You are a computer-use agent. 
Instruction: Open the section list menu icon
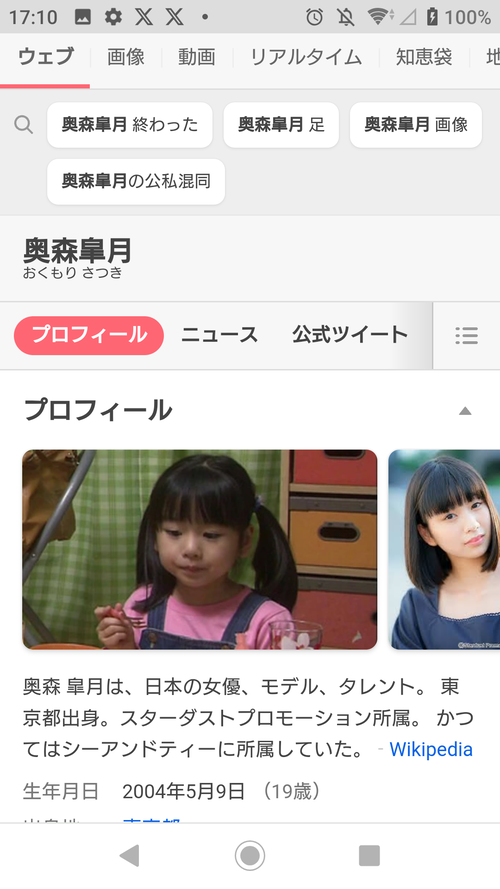pos(467,336)
